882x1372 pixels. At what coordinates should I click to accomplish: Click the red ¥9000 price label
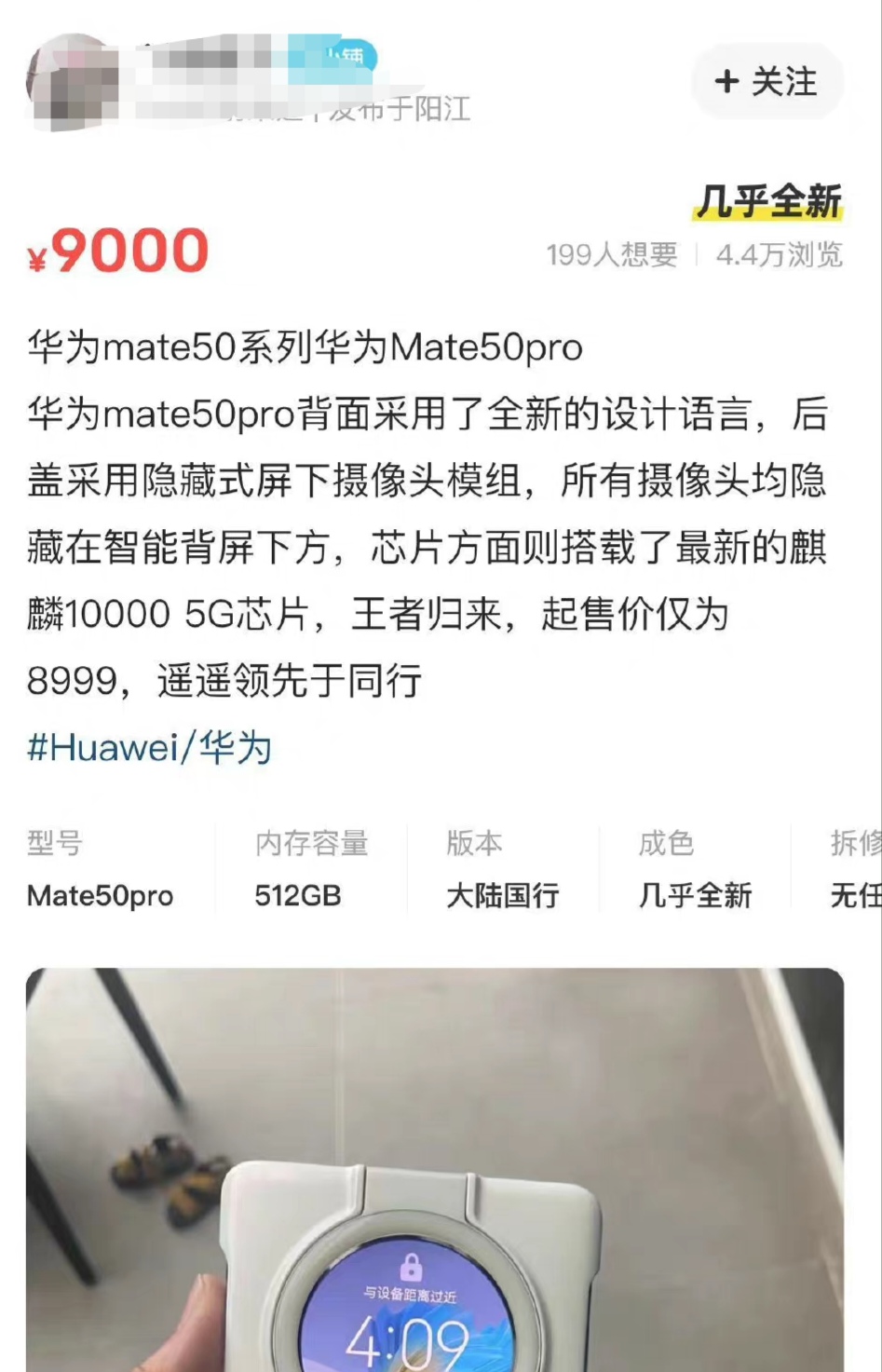click(115, 250)
